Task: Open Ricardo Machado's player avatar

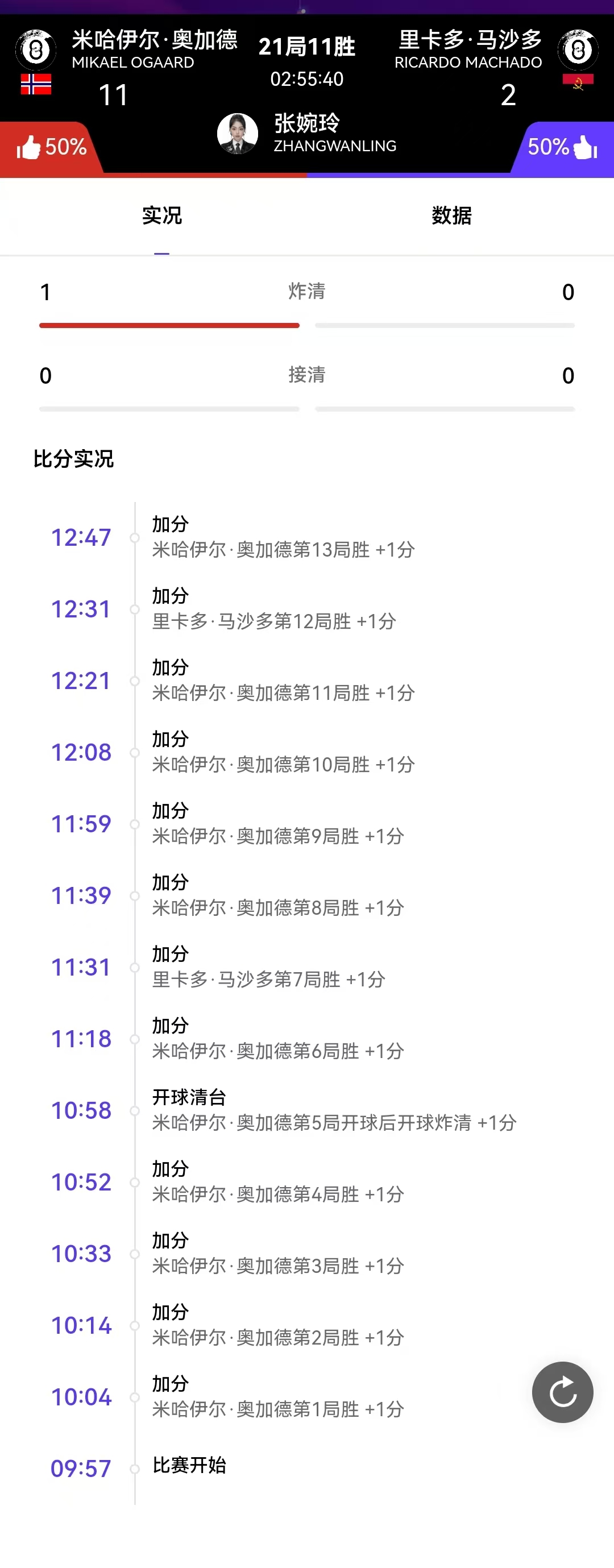Action: 578,50
